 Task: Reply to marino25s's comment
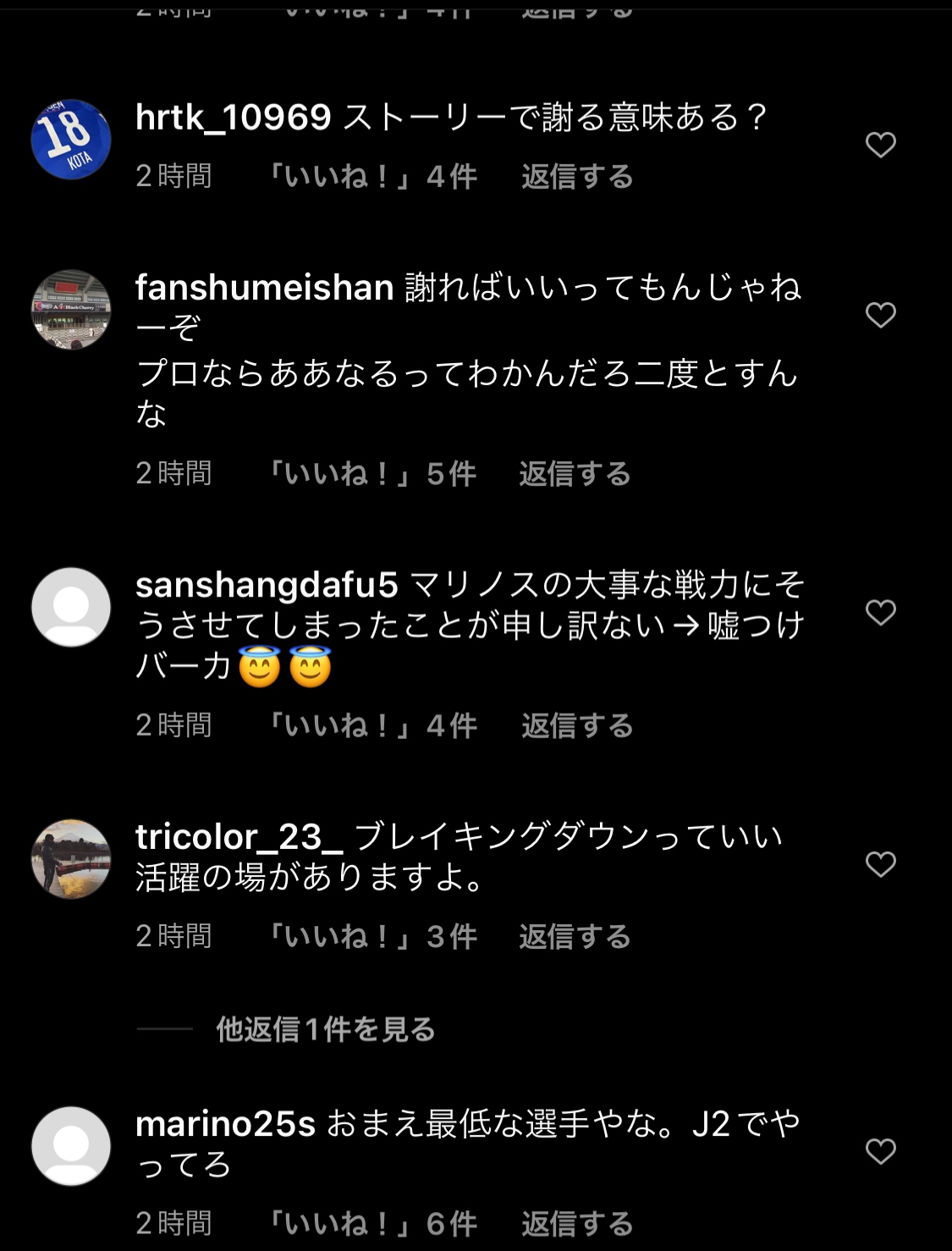click(x=576, y=1224)
